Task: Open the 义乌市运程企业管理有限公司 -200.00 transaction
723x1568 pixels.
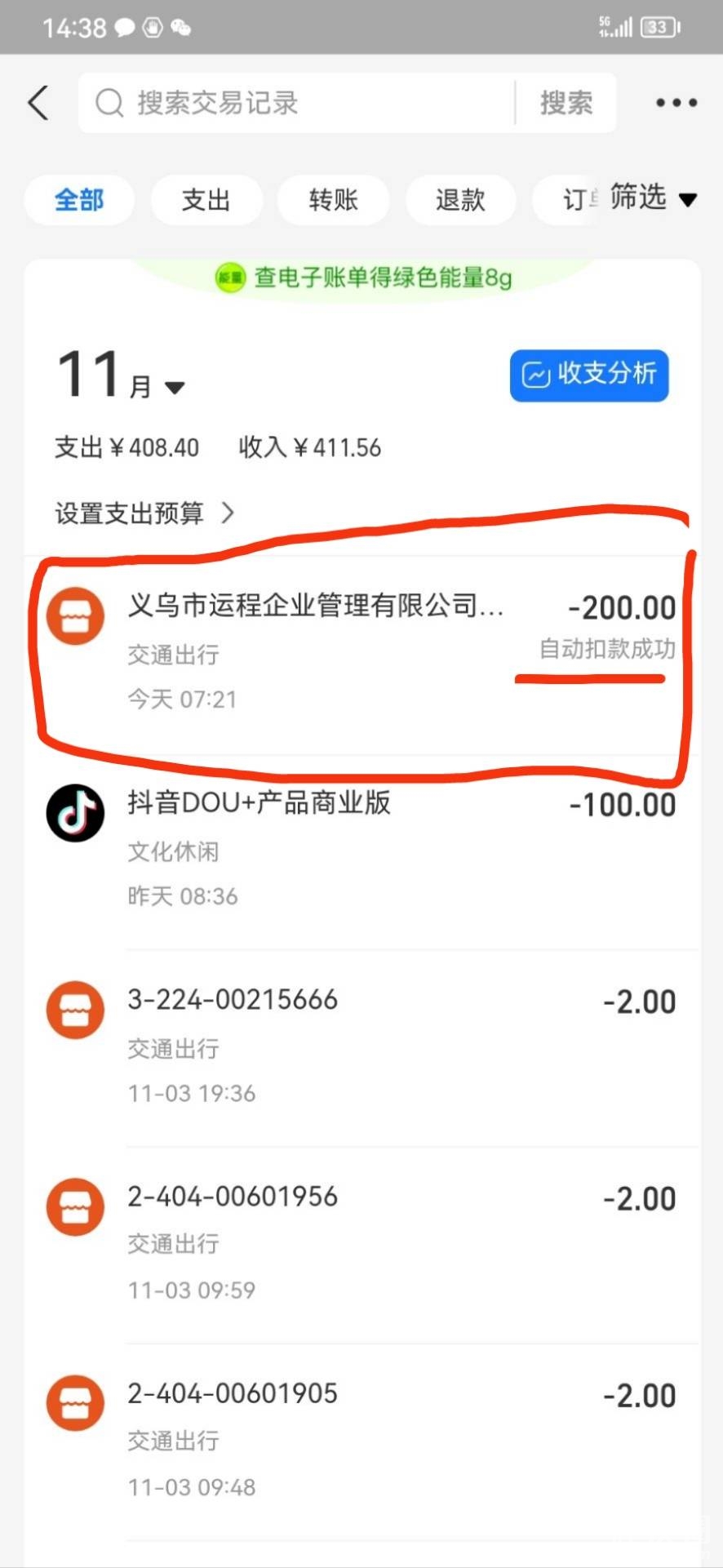Action: click(361, 651)
